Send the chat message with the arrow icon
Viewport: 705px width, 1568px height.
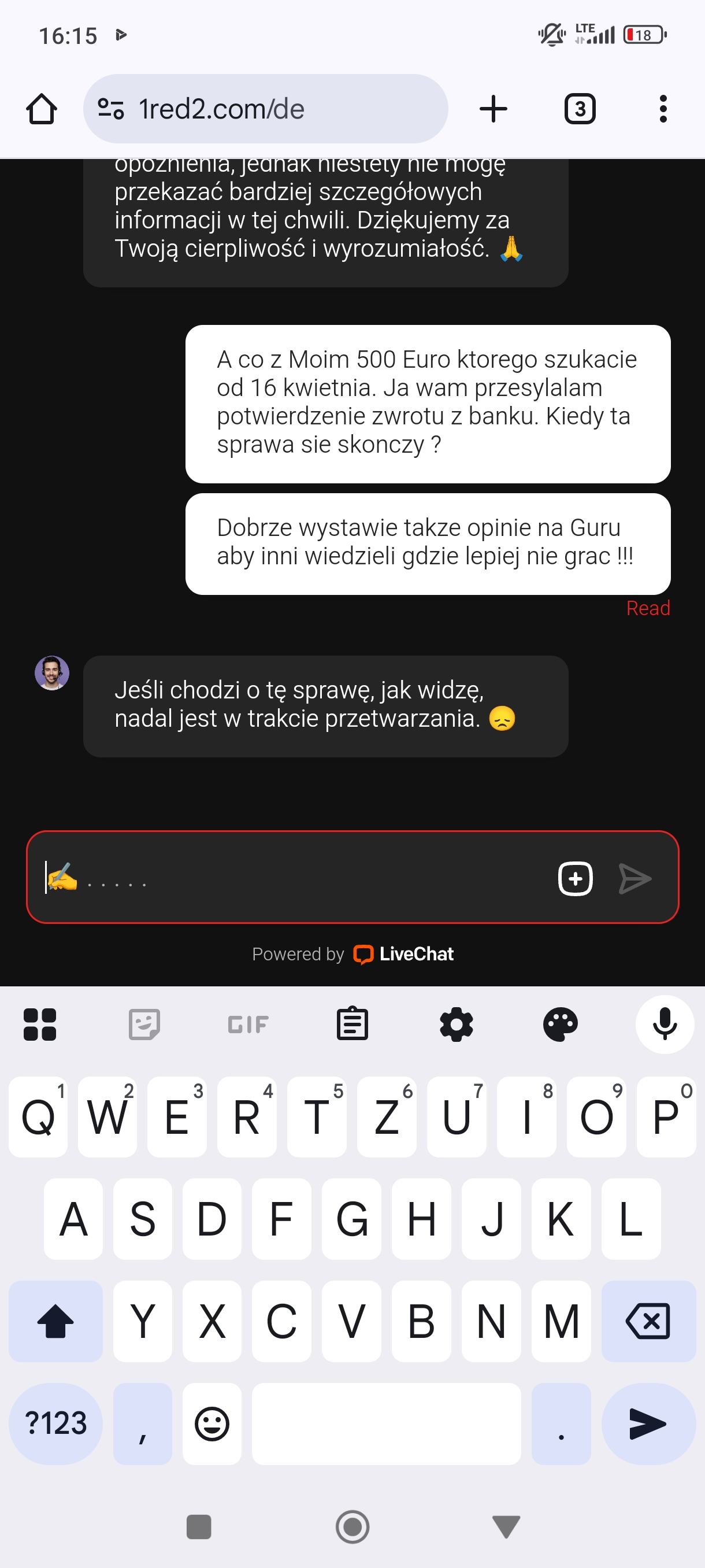click(635, 878)
